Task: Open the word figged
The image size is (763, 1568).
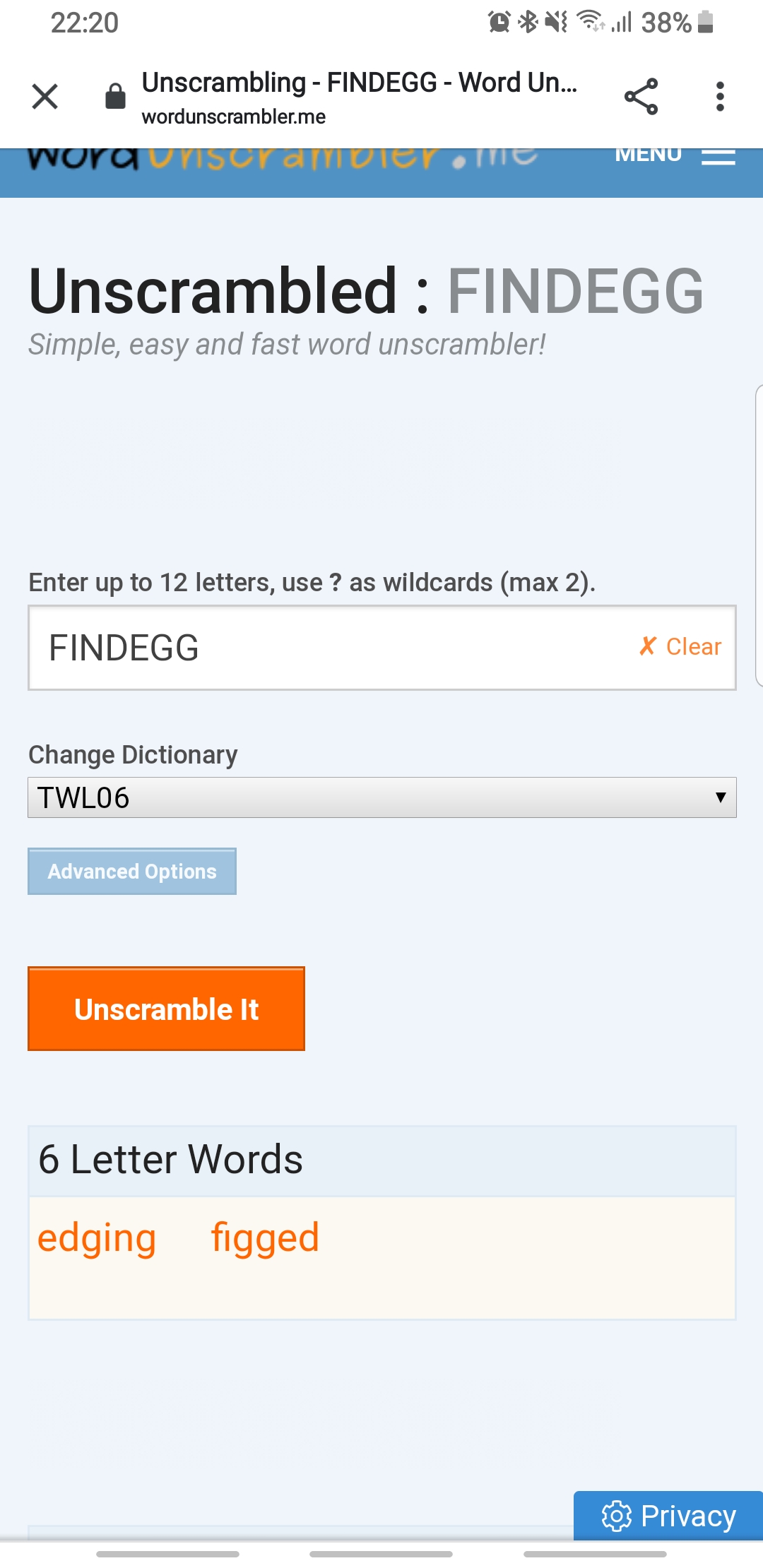Action: 265,1238
